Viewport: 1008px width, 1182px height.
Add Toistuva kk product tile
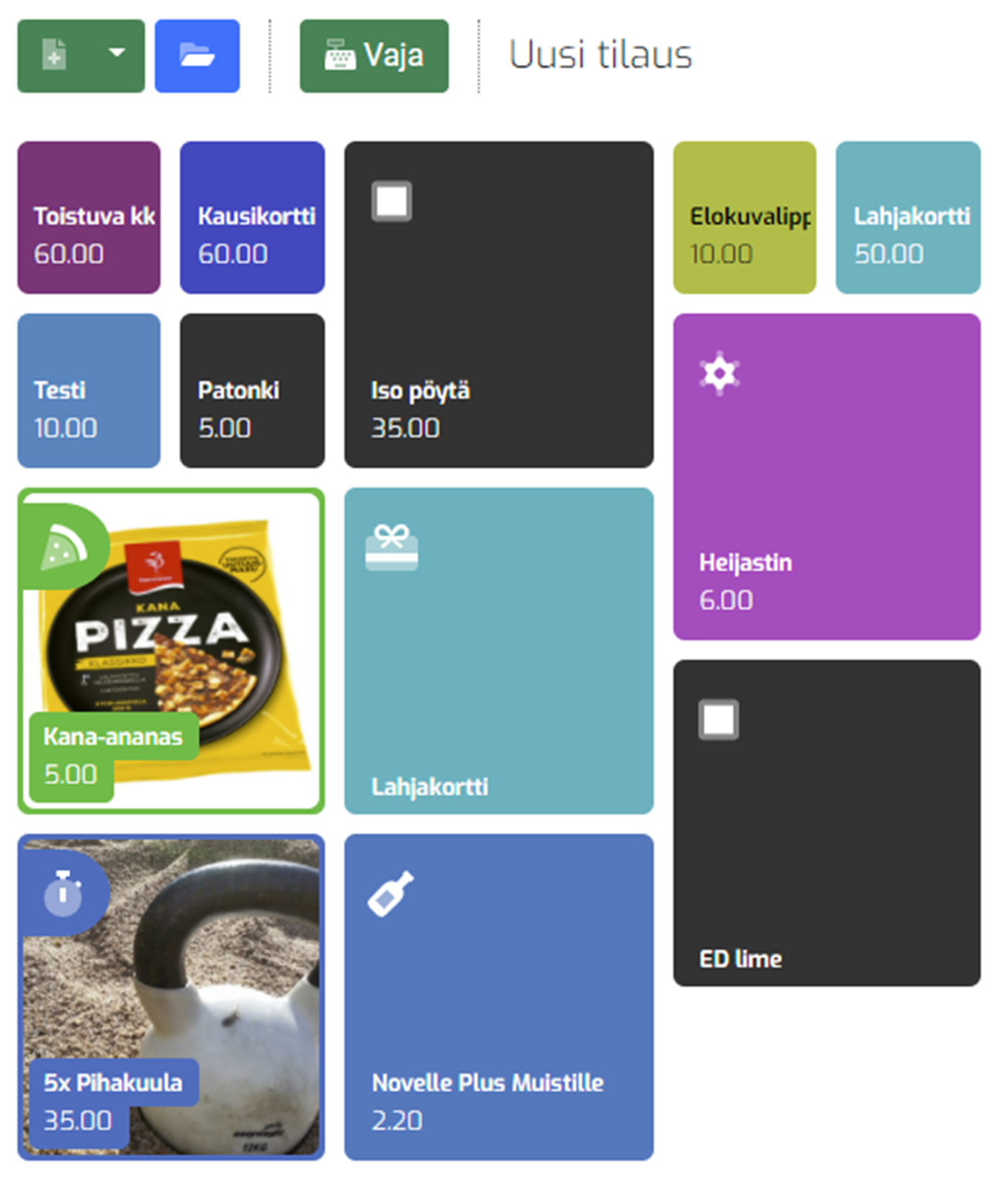click(x=89, y=217)
